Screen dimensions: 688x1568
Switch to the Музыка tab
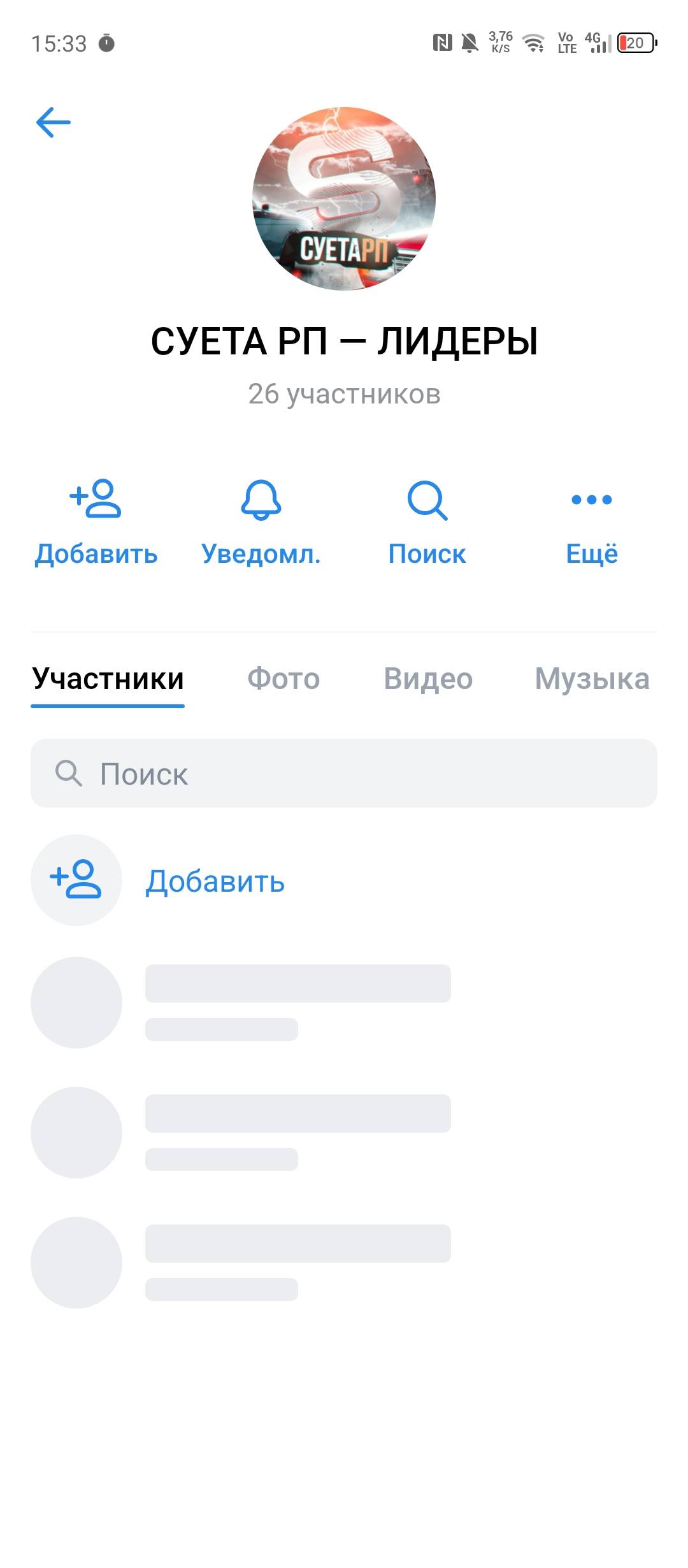point(592,679)
